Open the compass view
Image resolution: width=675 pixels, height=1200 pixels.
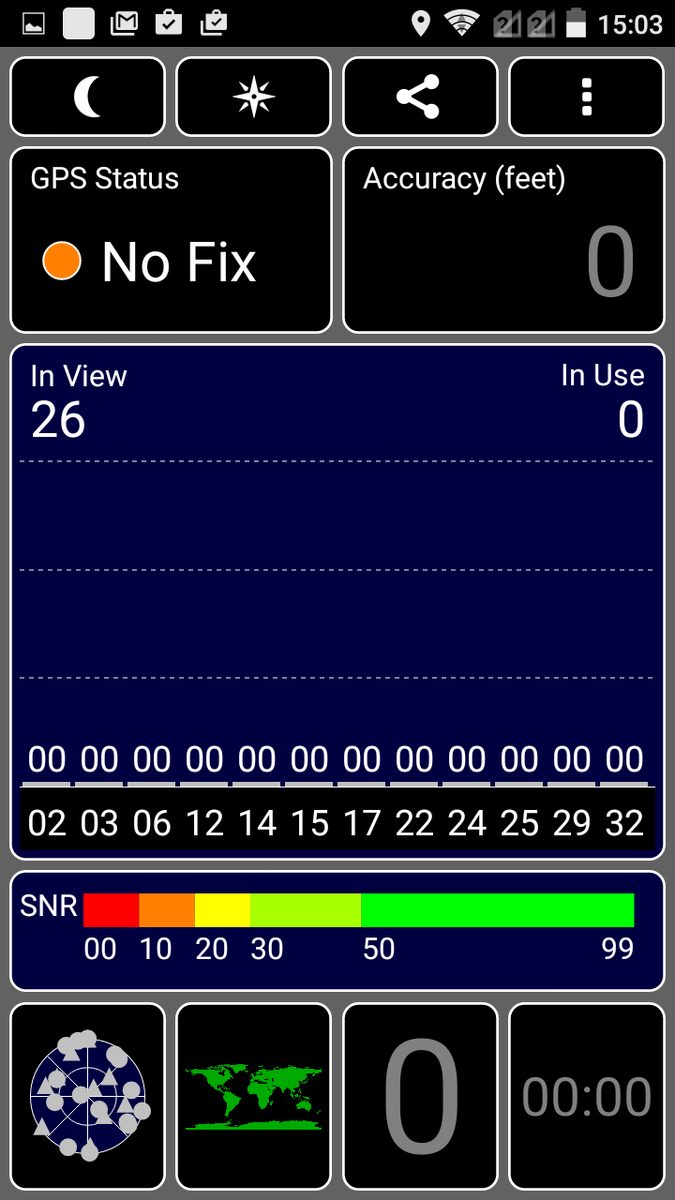(253, 97)
